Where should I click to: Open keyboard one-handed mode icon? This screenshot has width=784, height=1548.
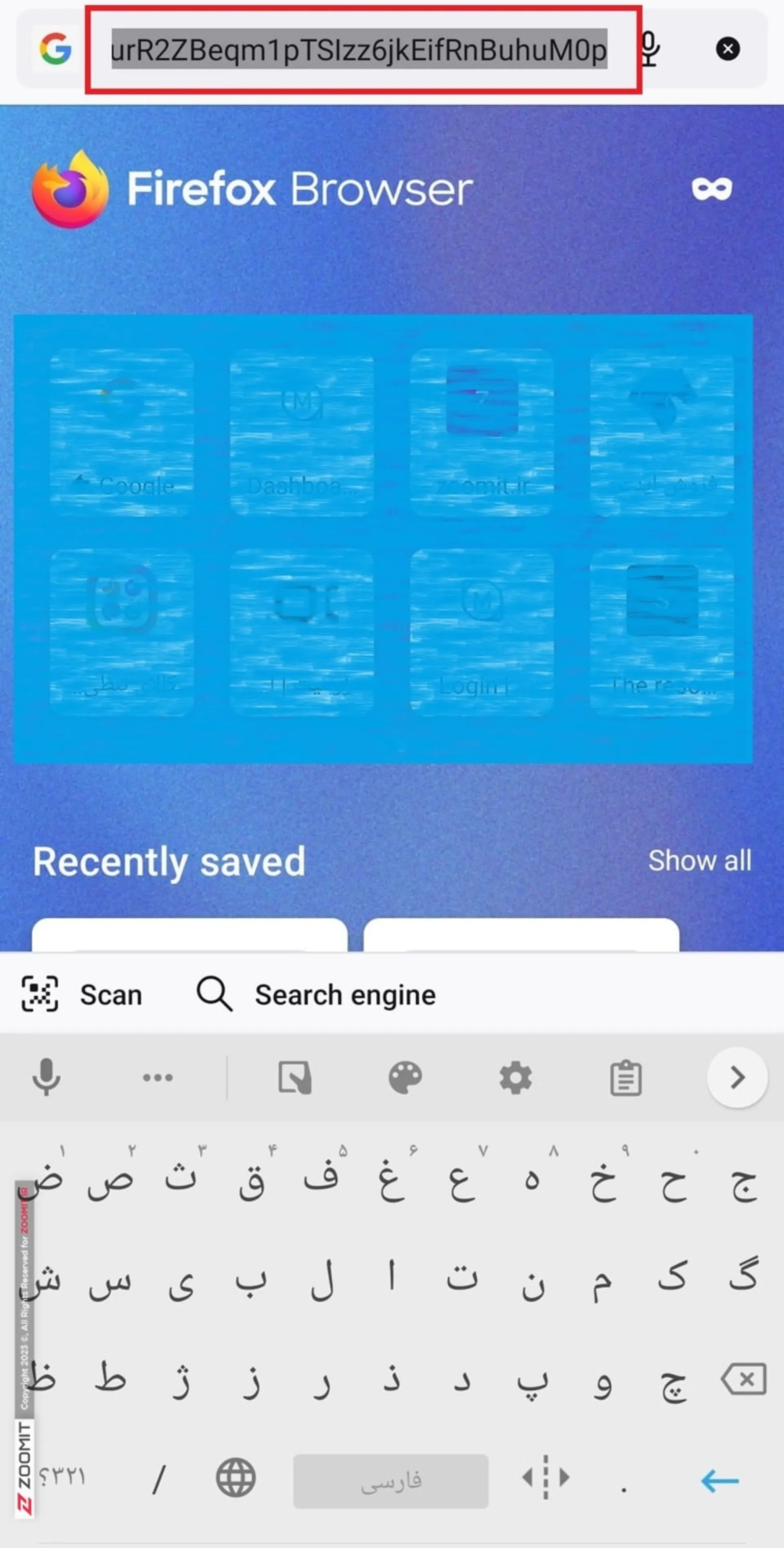(294, 1077)
